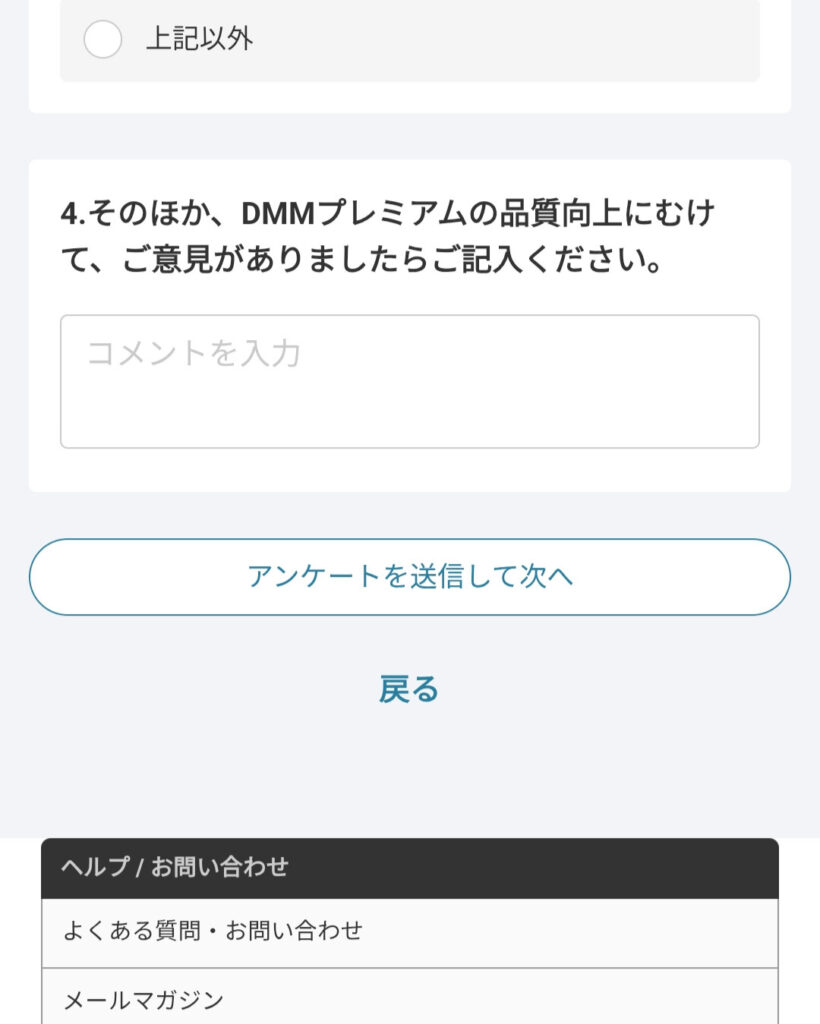Focus the コメントを入力 comment field
Image resolution: width=820 pixels, height=1024 pixels.
coord(409,381)
